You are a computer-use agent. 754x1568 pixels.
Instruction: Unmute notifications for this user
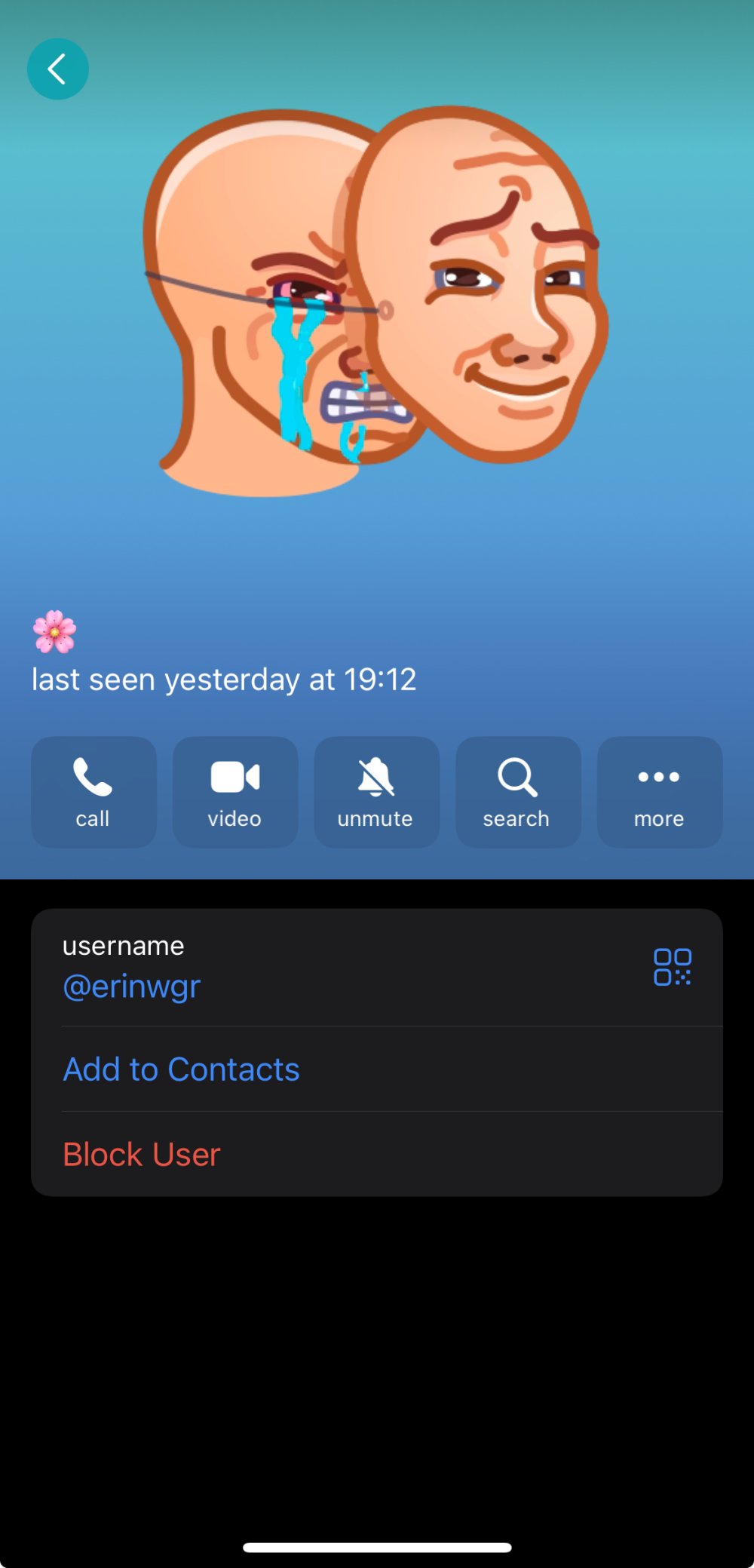pos(376,792)
